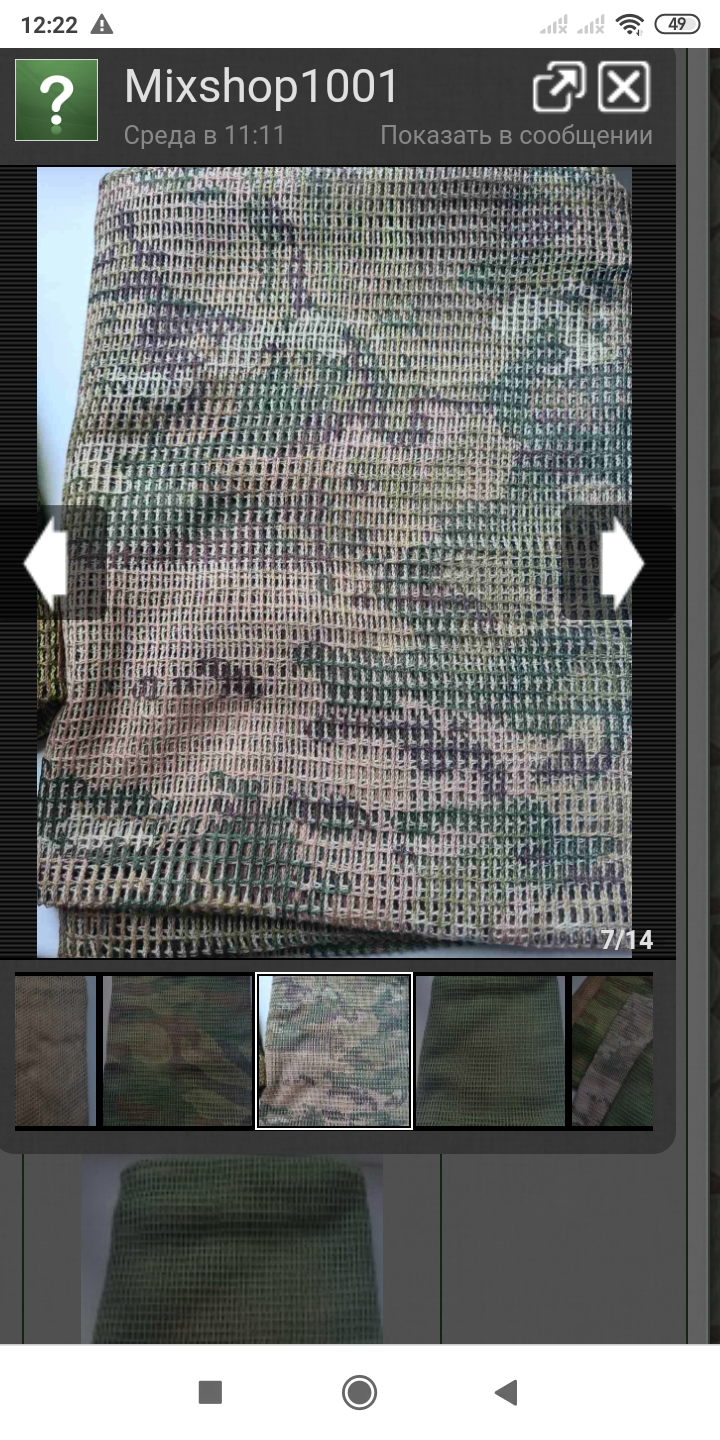720x1440 pixels.
Task: Select the first beige mesh thumbnail
Action: click(x=55, y=1051)
